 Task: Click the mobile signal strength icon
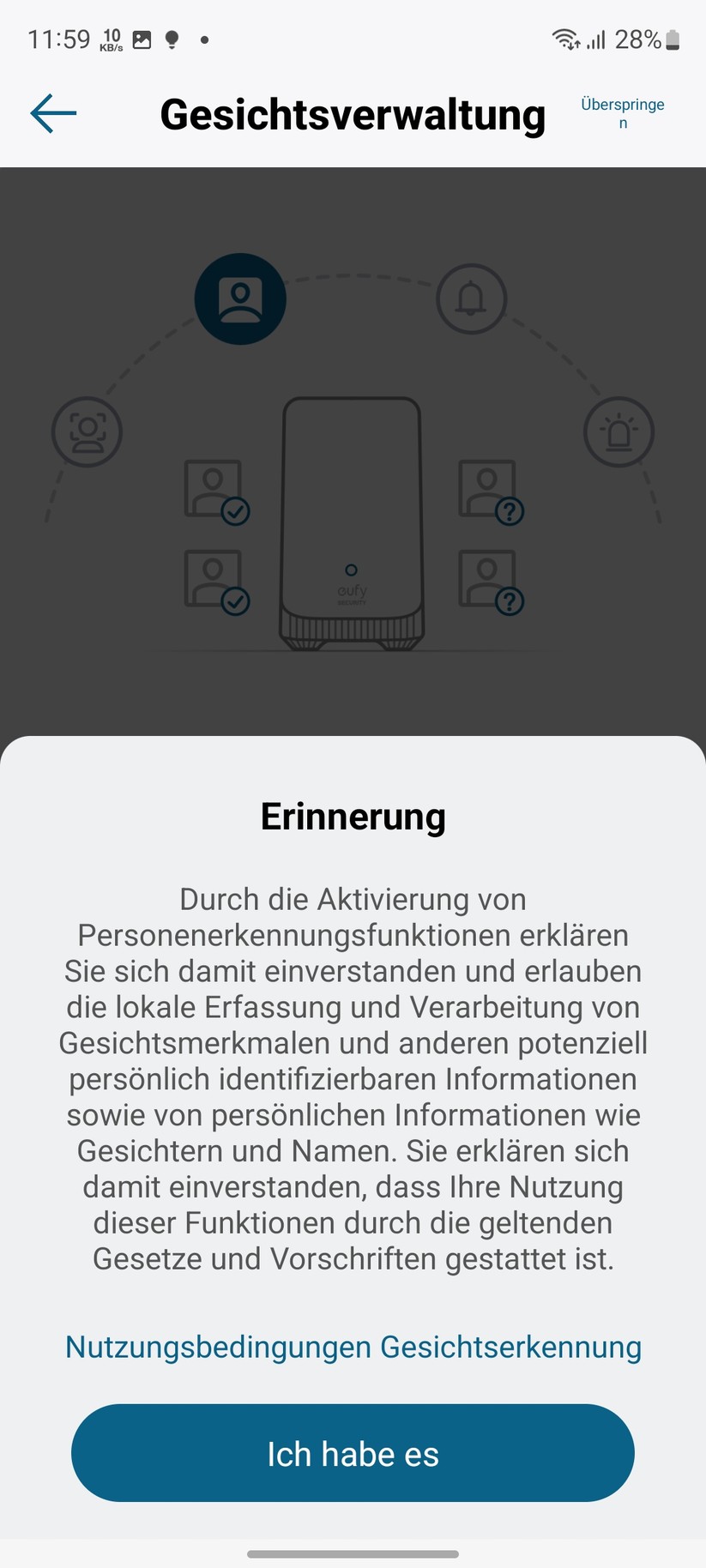pyautogui.click(x=596, y=39)
